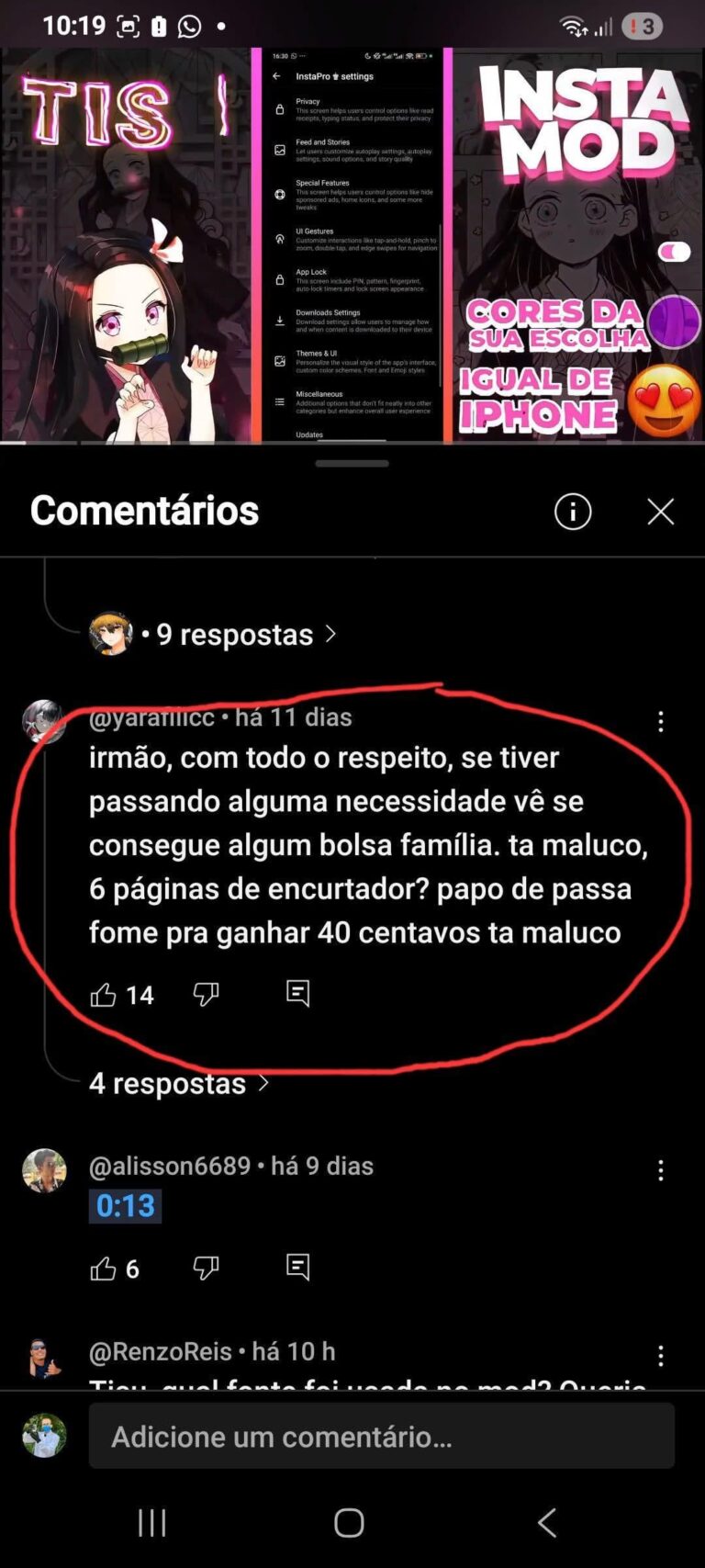Like the comment by @yarafilicc
The height and width of the screenshot is (1568, 705).
pyautogui.click(x=104, y=995)
